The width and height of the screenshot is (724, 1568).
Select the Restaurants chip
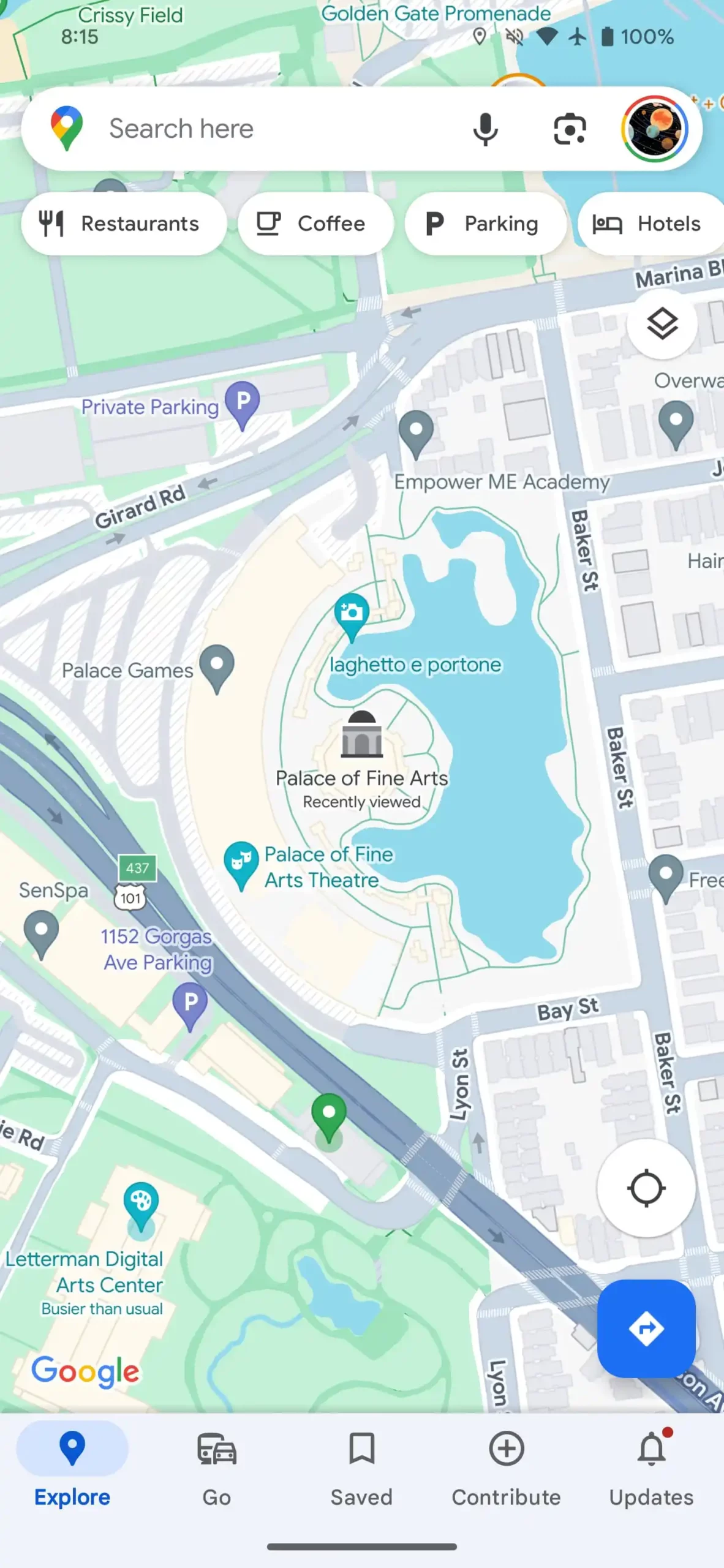124,224
